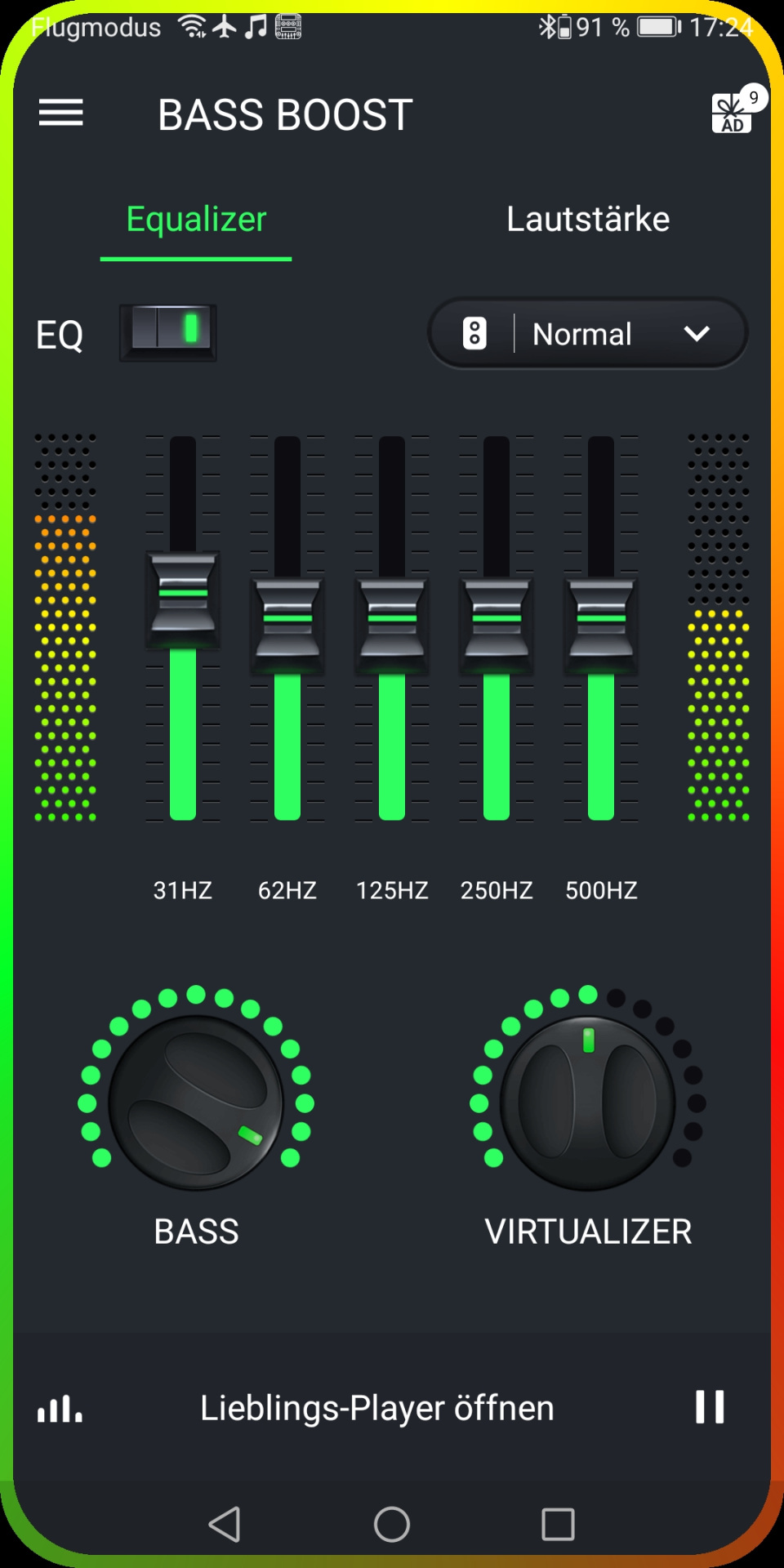Select the Equalizer tab
The height and width of the screenshot is (1568, 784).
(x=196, y=219)
